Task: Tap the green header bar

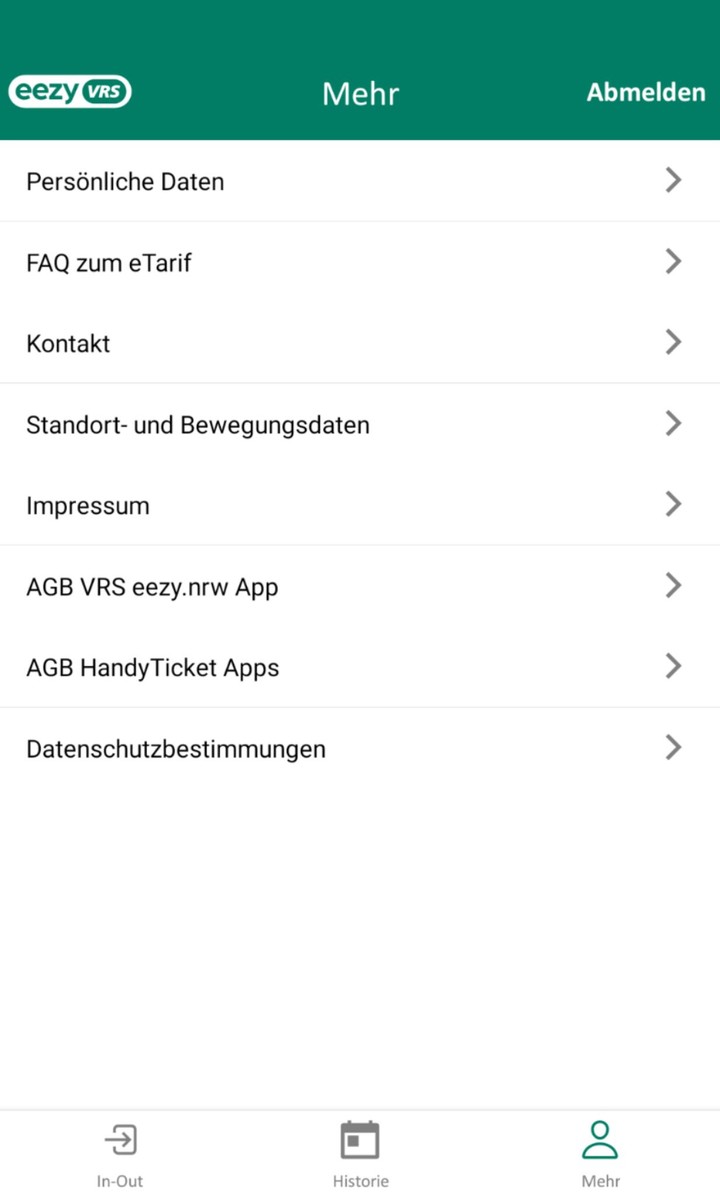Action: (x=360, y=70)
